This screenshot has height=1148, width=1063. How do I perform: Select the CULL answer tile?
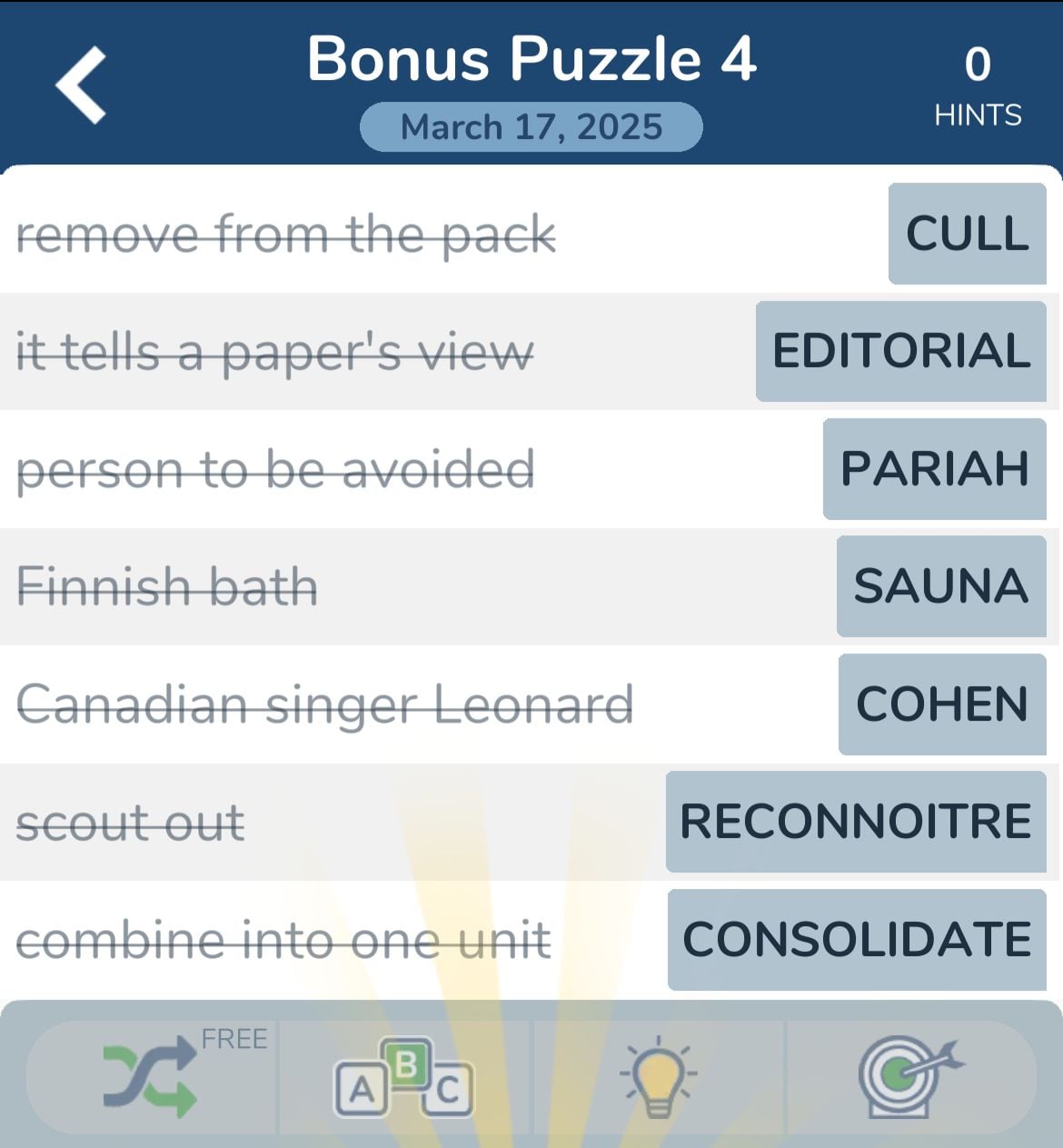pyautogui.click(x=966, y=234)
